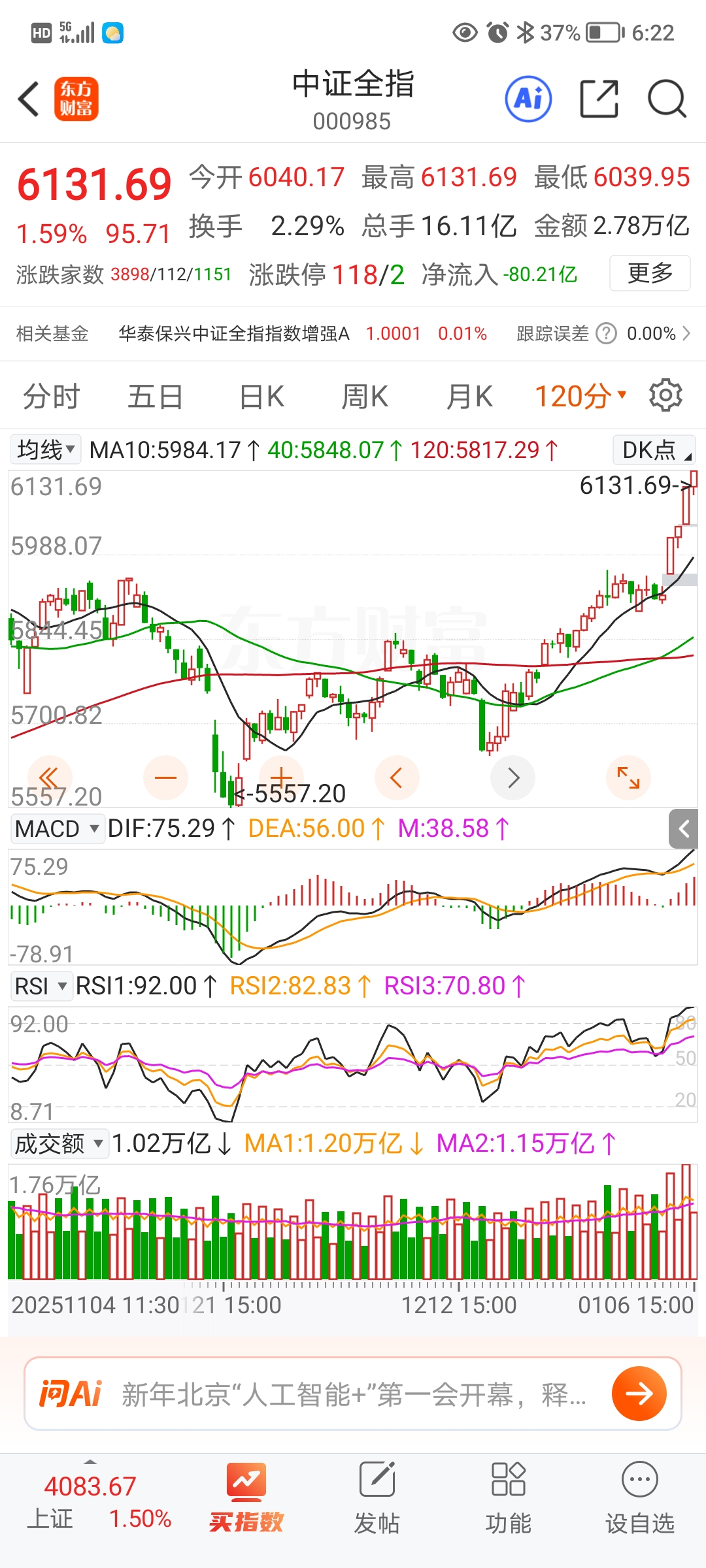This screenshot has width=706, height=1568.
Task: Submit the 问Ai query with arrow button
Action: tap(639, 1394)
